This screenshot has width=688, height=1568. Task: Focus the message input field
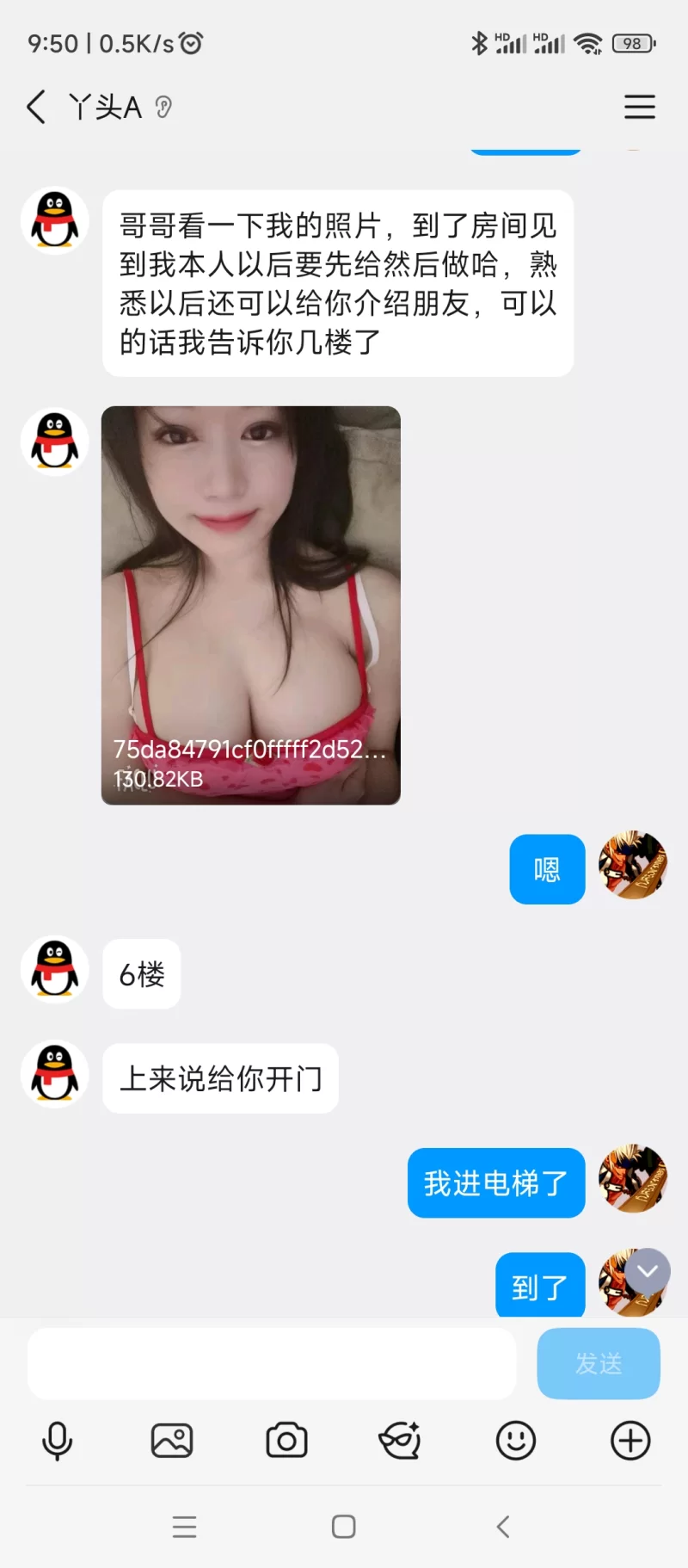(272, 1363)
